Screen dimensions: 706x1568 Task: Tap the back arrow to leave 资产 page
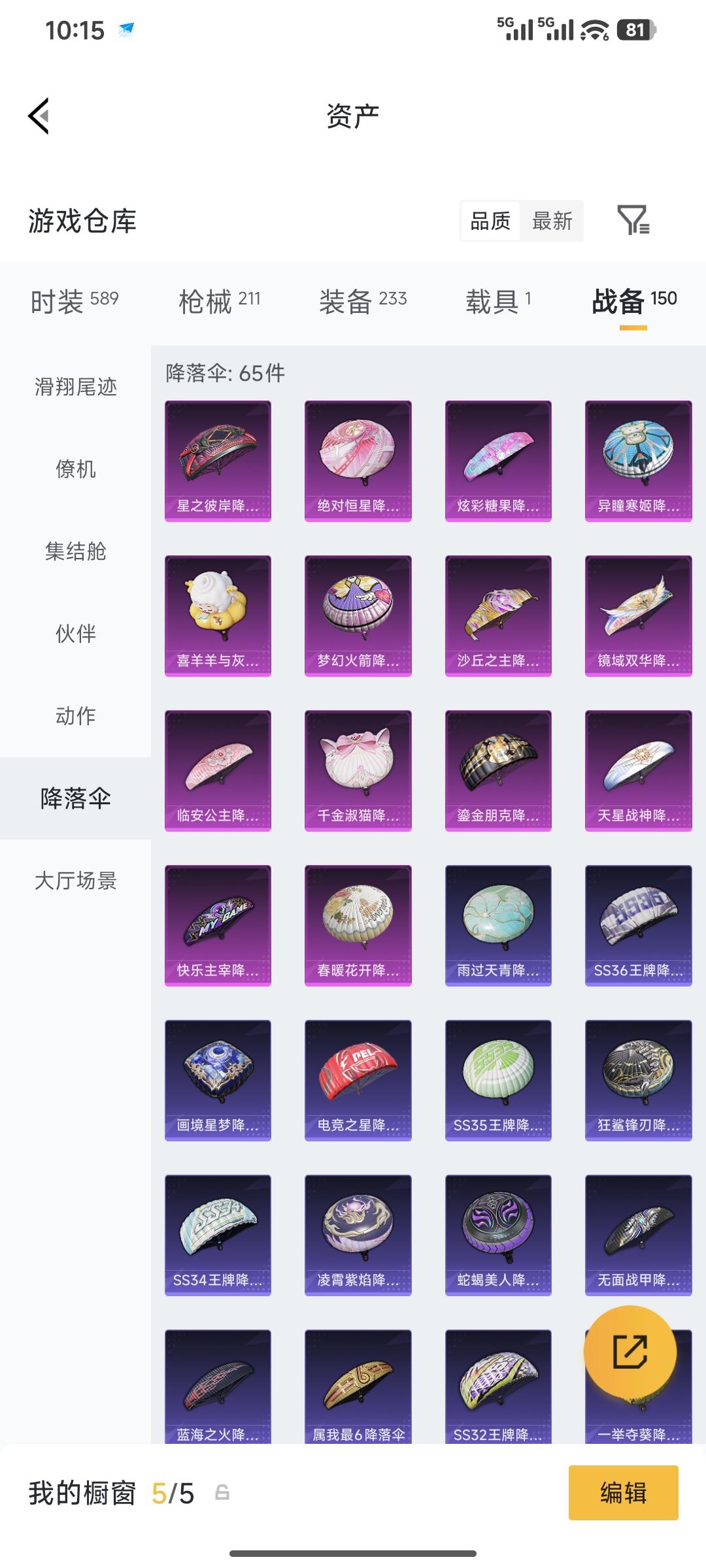(39, 114)
